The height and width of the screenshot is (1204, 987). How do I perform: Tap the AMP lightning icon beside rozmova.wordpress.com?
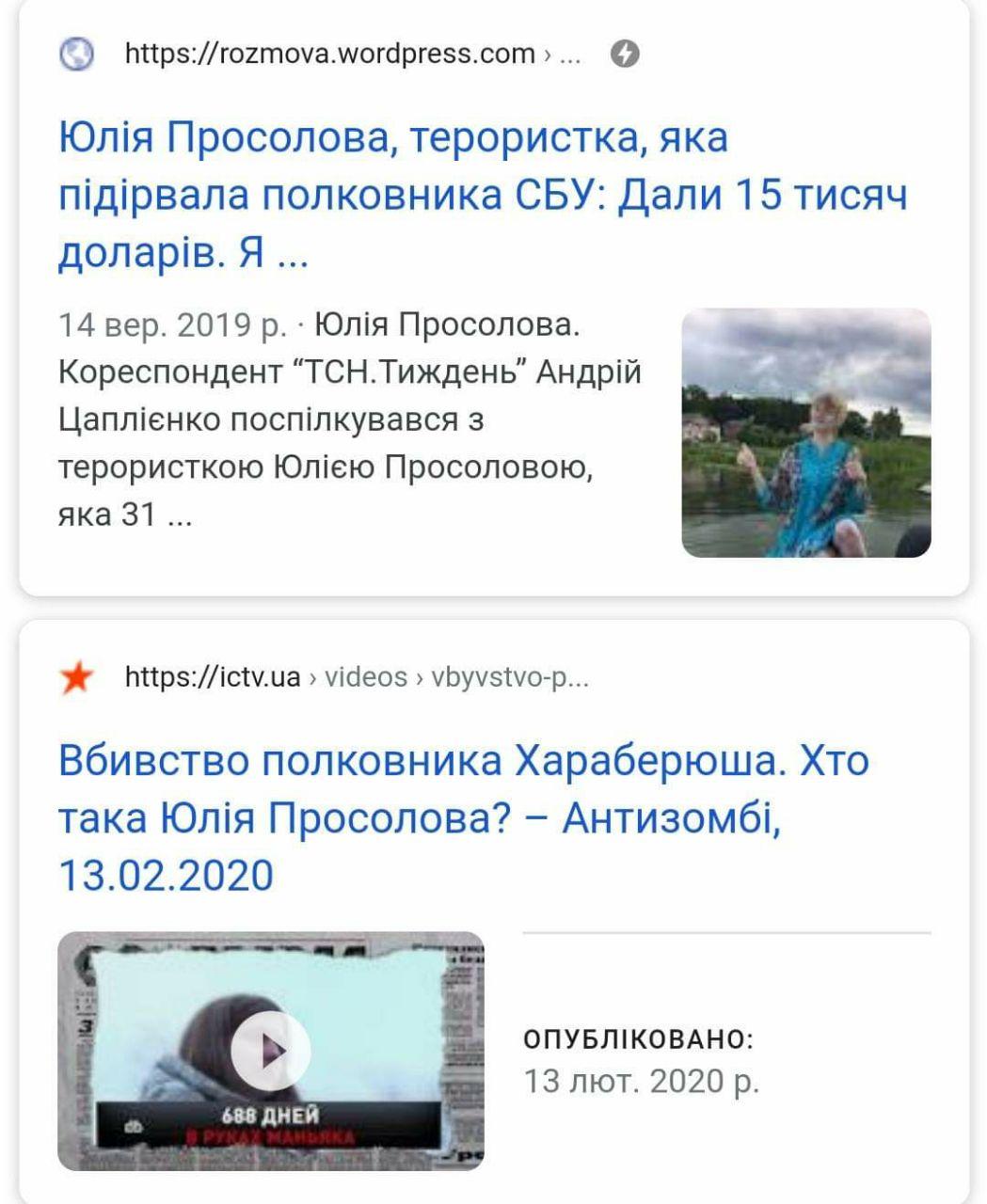coord(625,54)
